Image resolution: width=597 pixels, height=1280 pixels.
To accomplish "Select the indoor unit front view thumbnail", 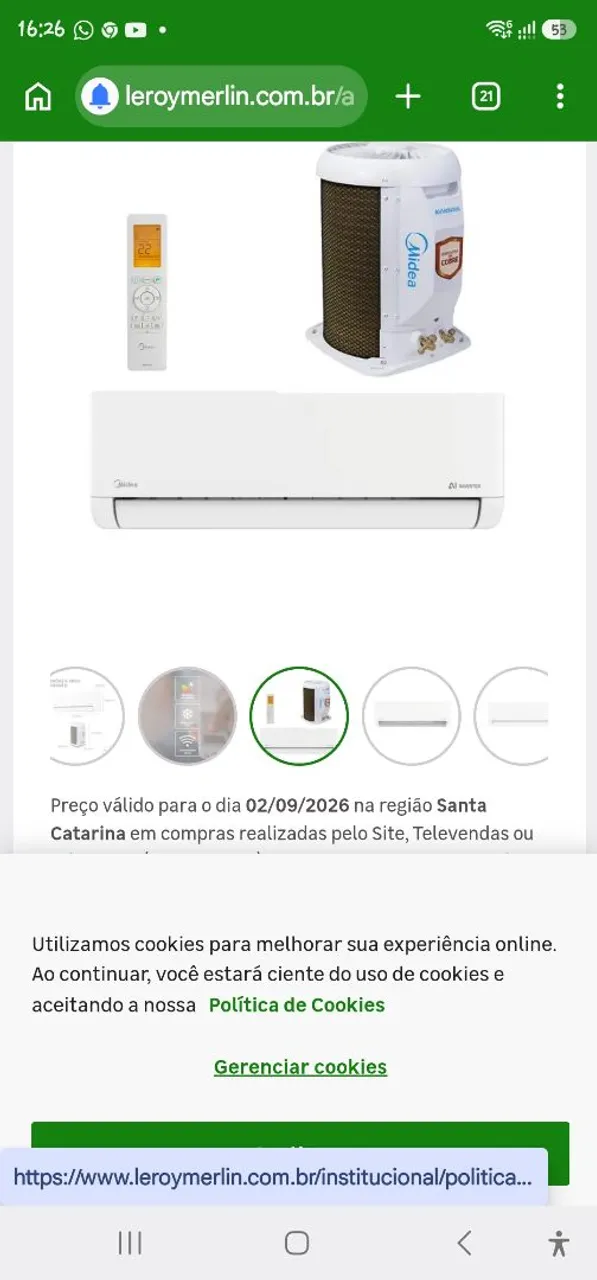I will click(411, 716).
